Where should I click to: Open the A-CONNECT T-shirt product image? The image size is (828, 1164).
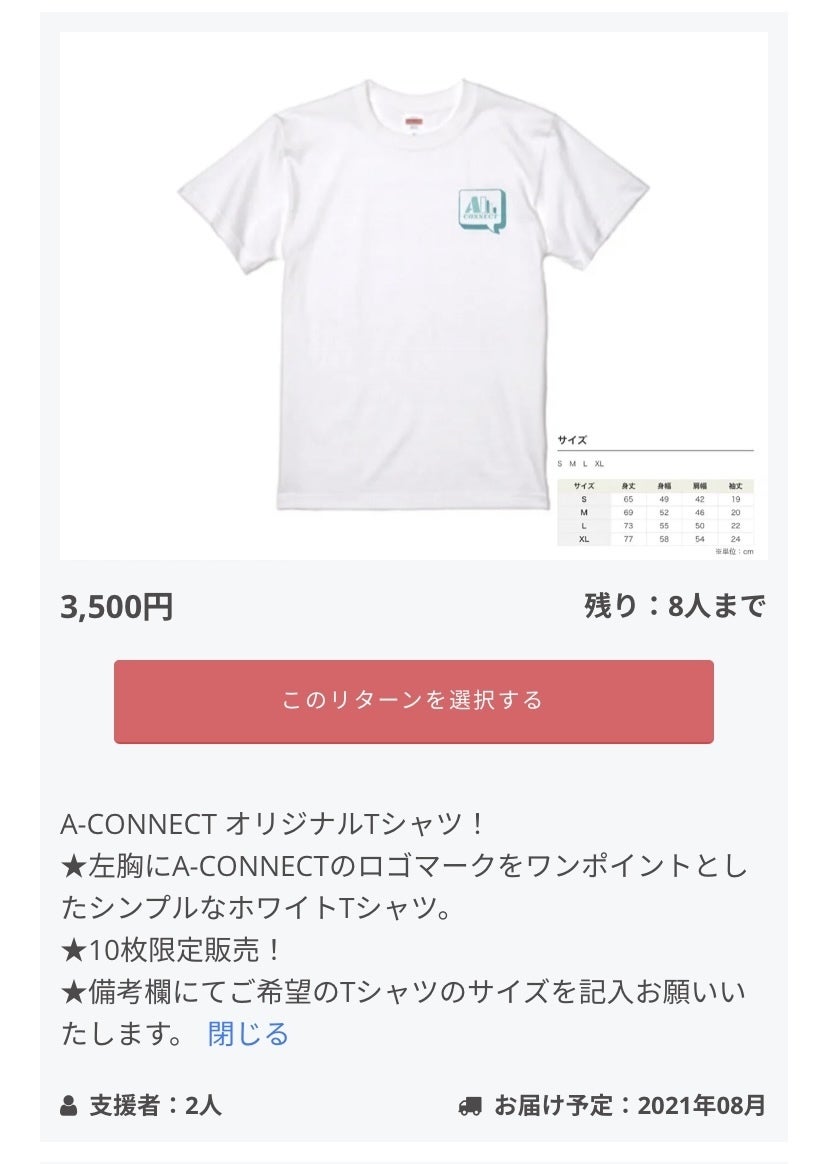click(414, 295)
